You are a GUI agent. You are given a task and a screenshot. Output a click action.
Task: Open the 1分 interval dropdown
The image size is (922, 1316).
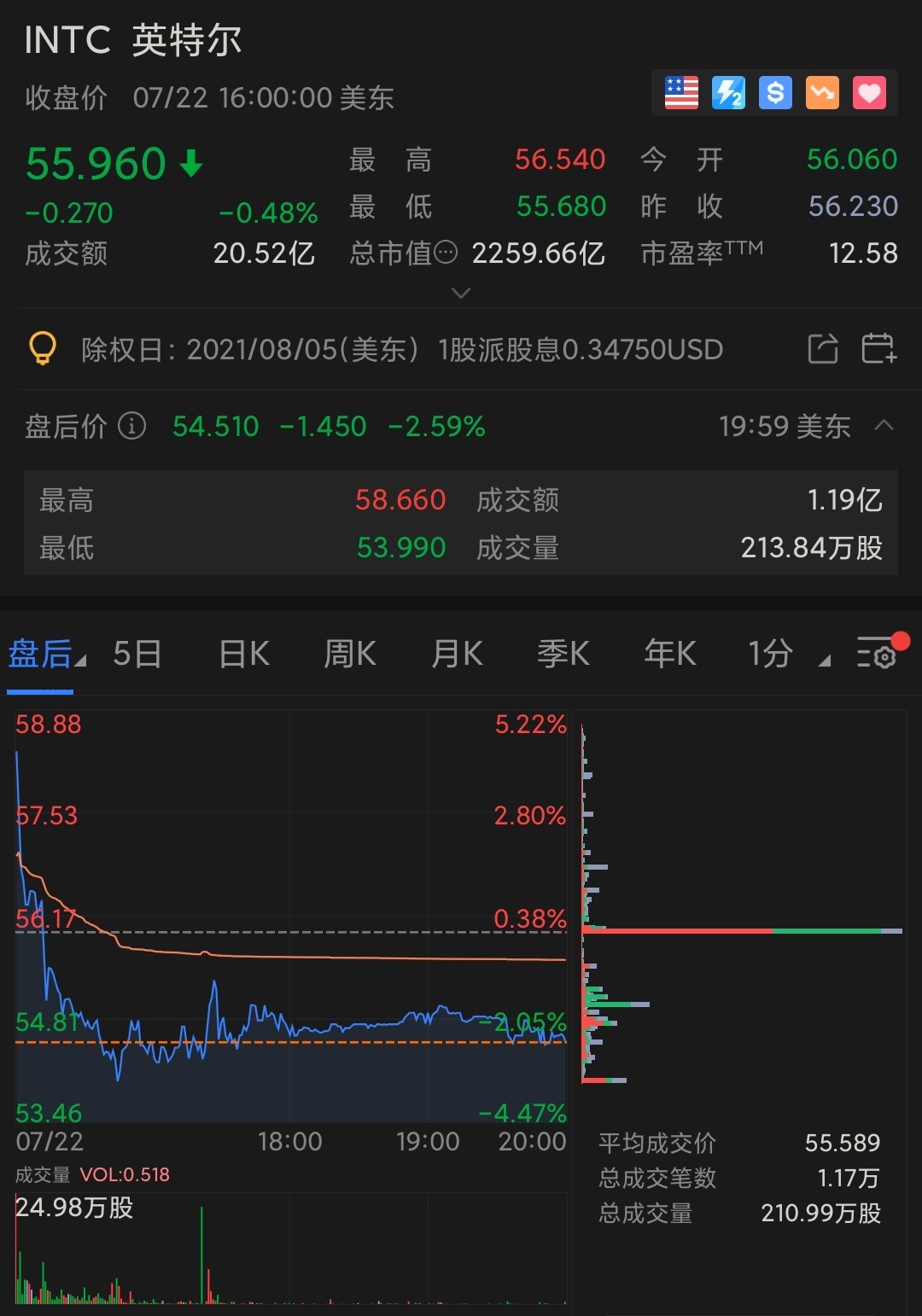click(787, 655)
